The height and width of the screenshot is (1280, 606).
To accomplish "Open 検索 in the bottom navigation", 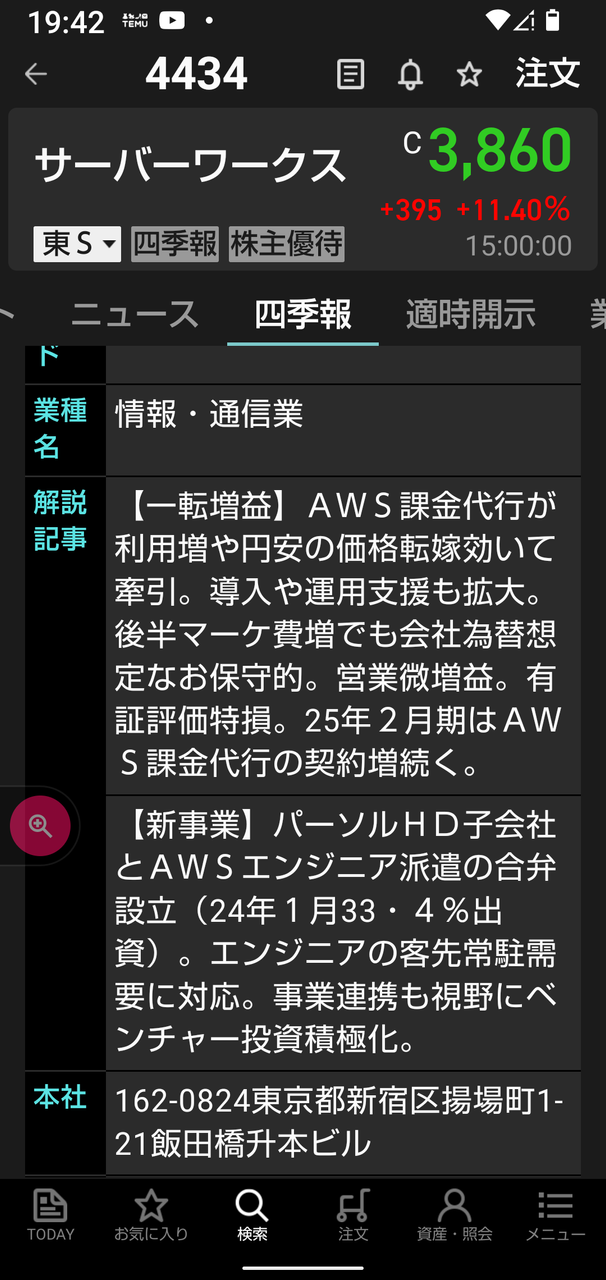I will point(252,1216).
